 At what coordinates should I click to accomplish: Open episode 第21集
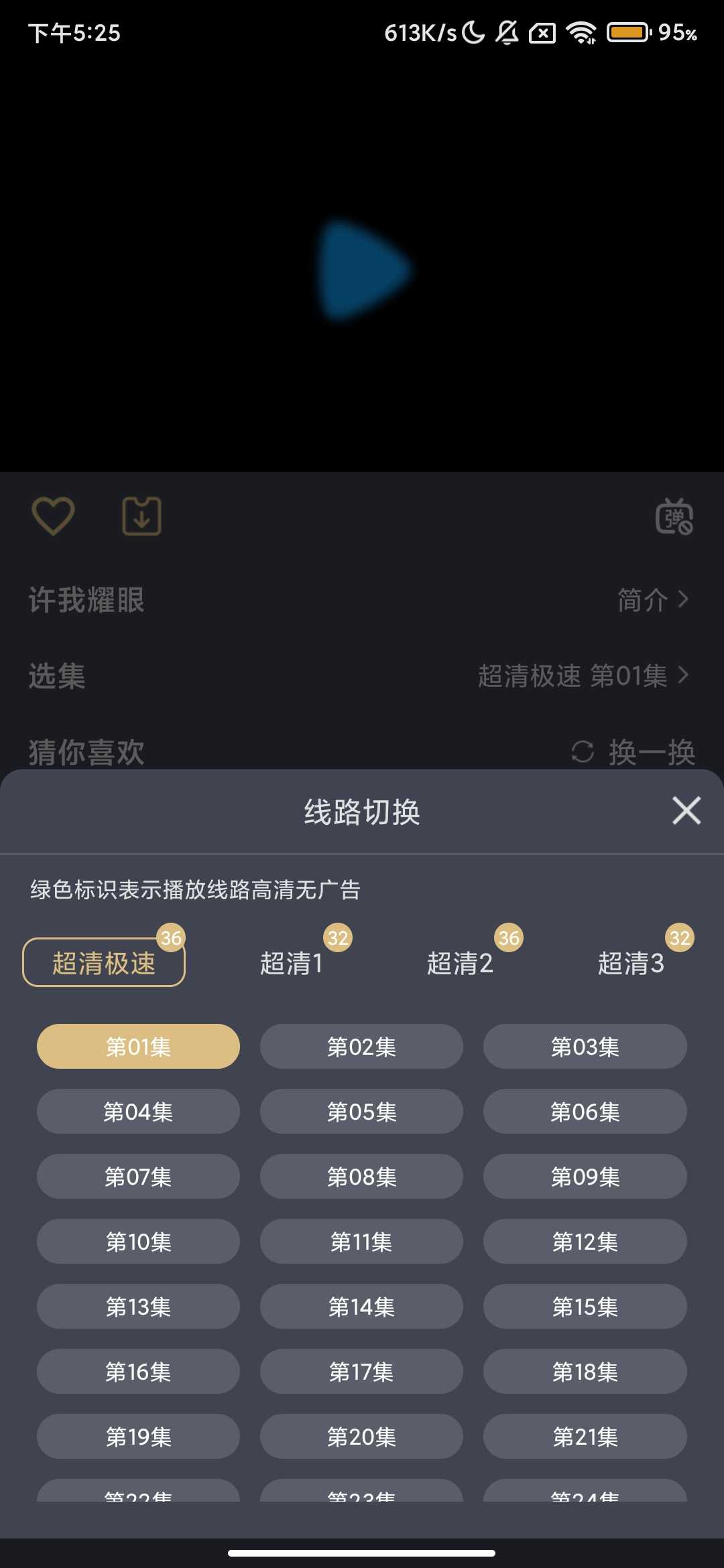585,1437
